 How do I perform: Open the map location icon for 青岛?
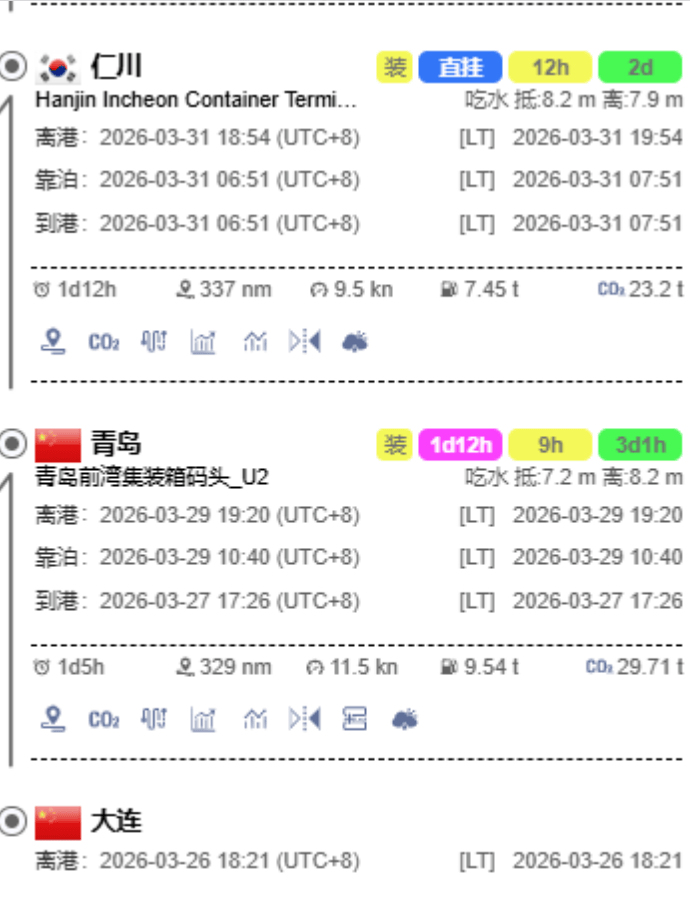53,719
